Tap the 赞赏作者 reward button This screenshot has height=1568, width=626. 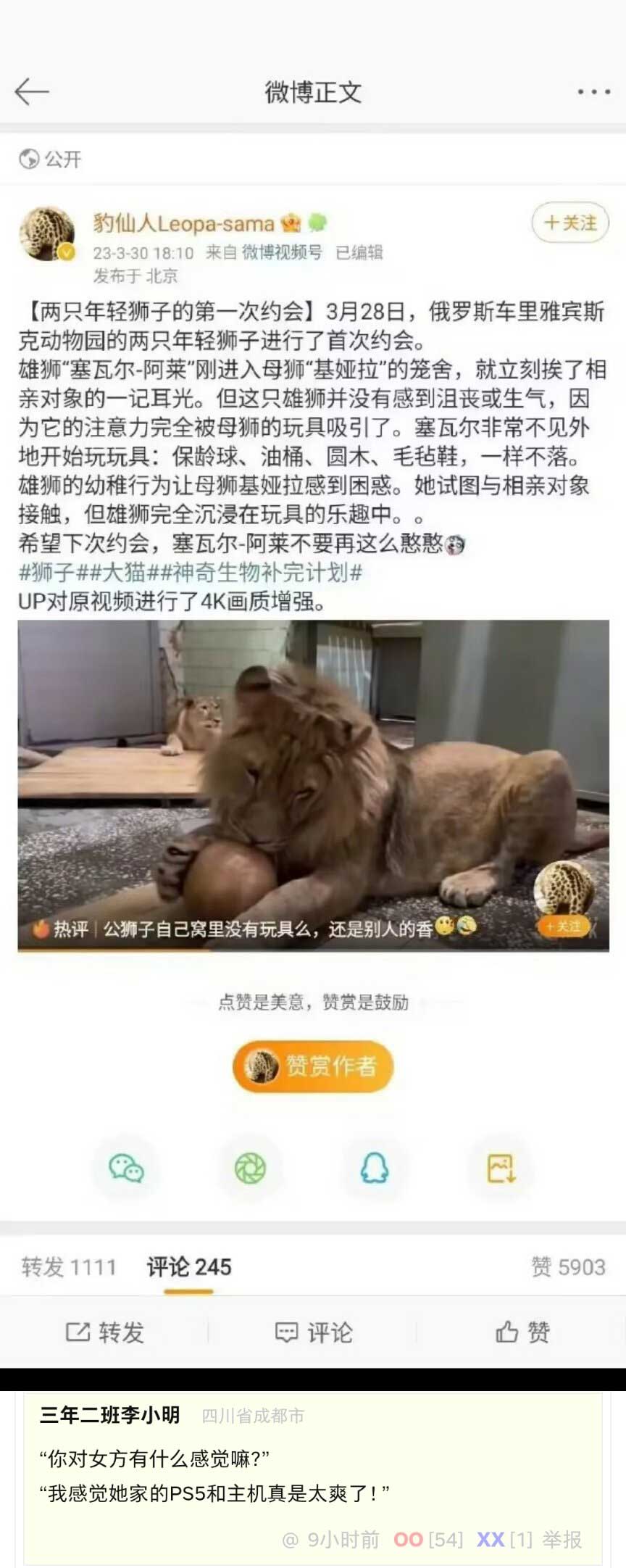[x=313, y=1066]
